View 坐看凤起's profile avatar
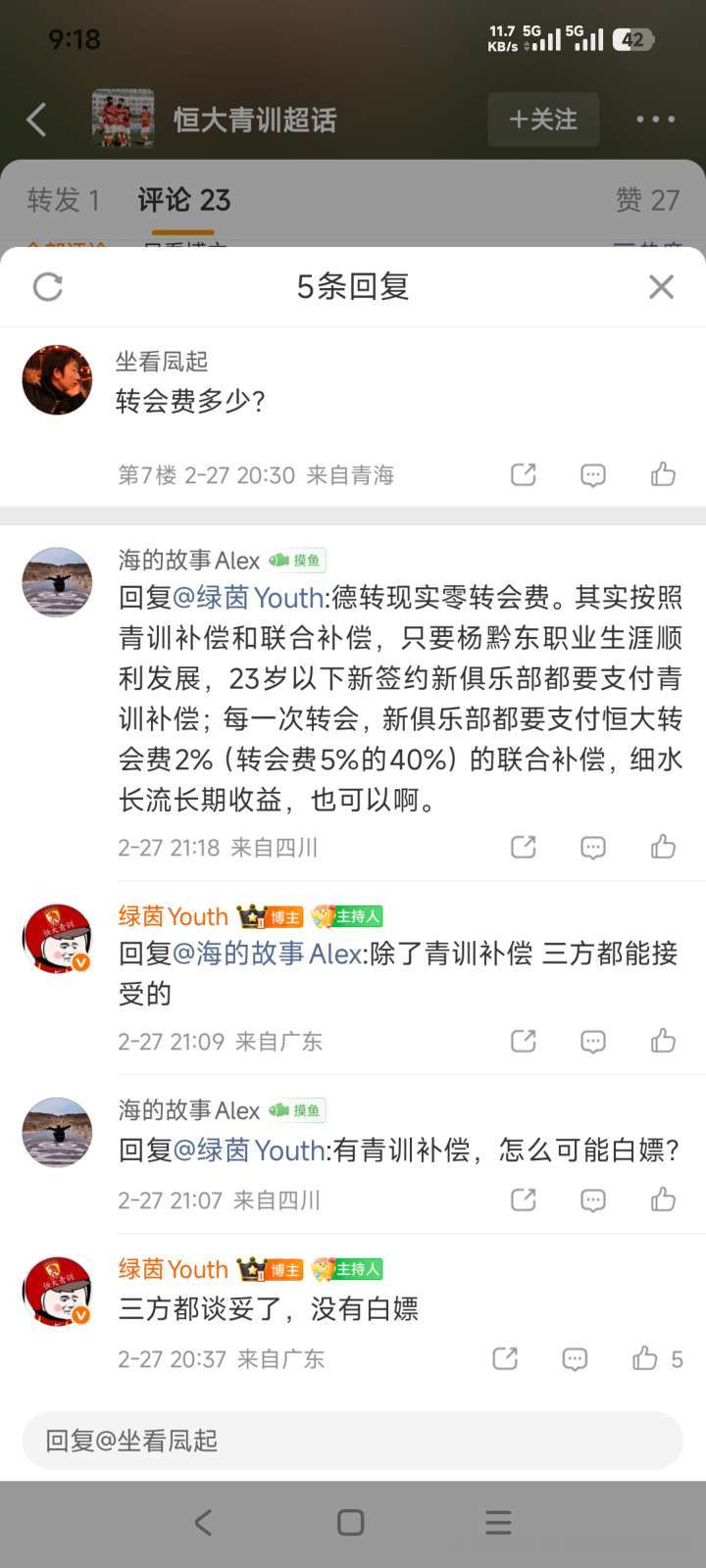 [57, 380]
